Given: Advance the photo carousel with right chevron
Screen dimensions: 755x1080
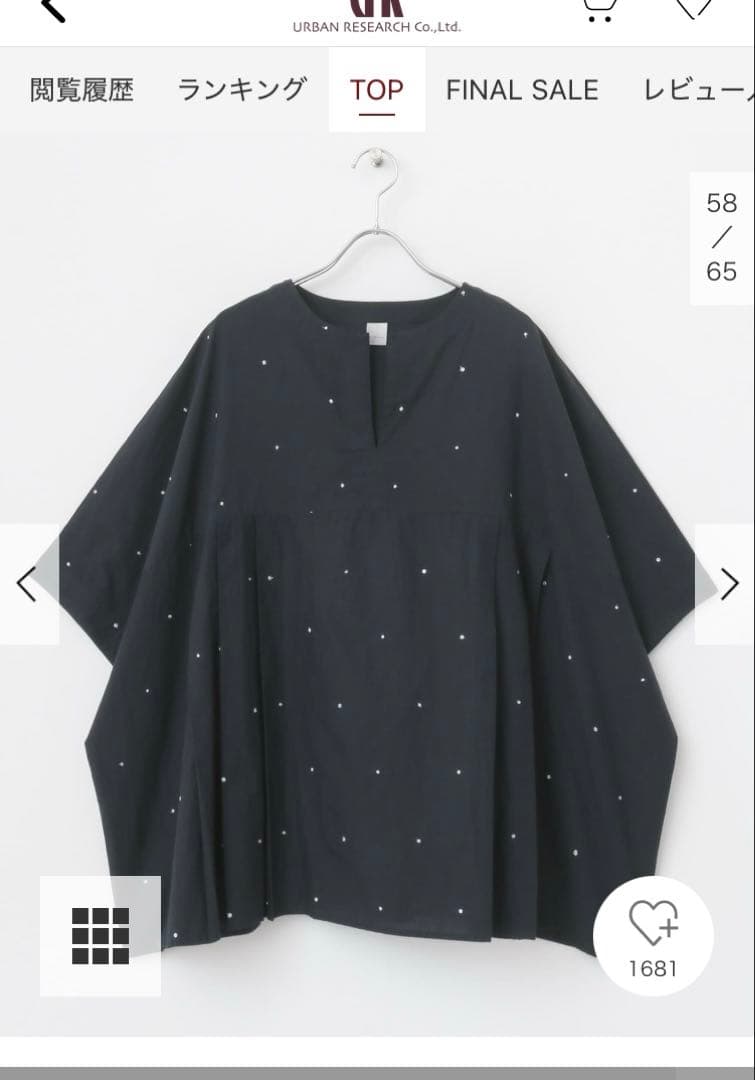Looking at the screenshot, I should (x=729, y=582).
